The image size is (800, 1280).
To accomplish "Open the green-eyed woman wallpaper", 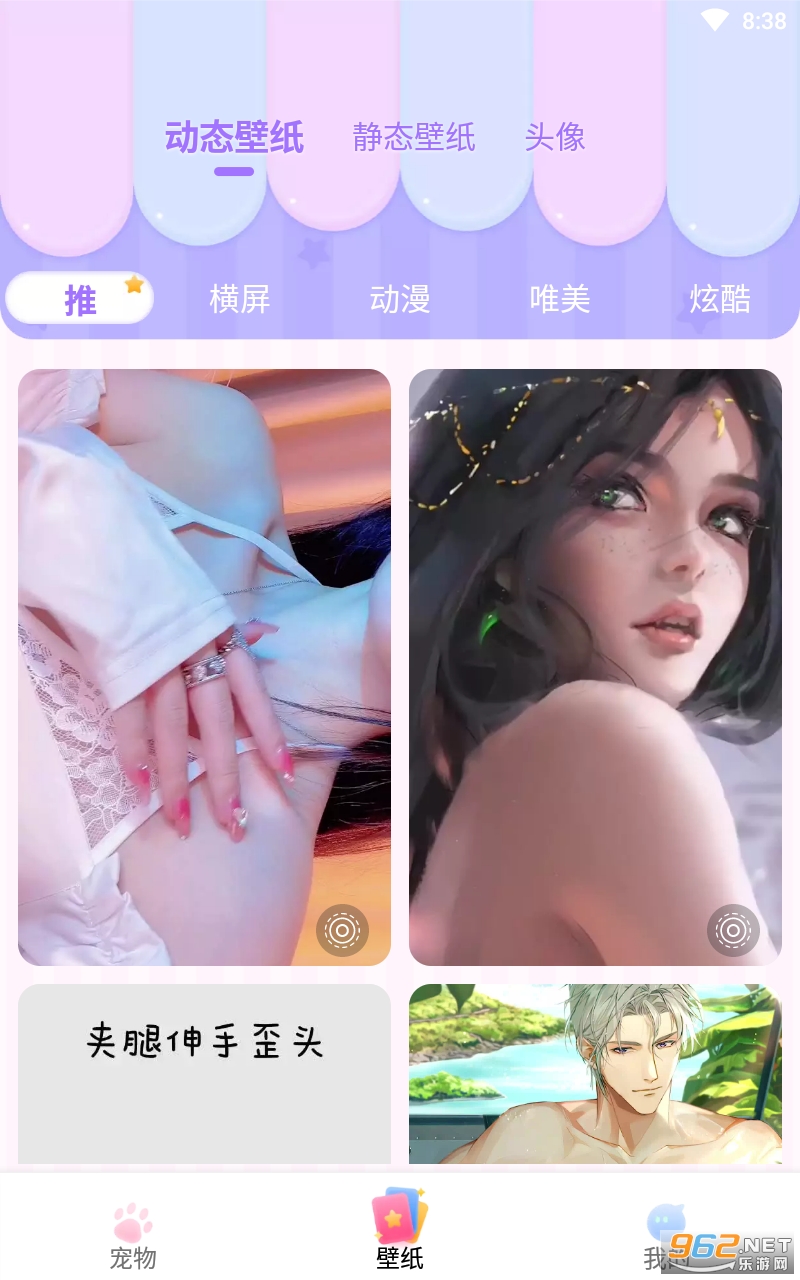I will click(595, 667).
